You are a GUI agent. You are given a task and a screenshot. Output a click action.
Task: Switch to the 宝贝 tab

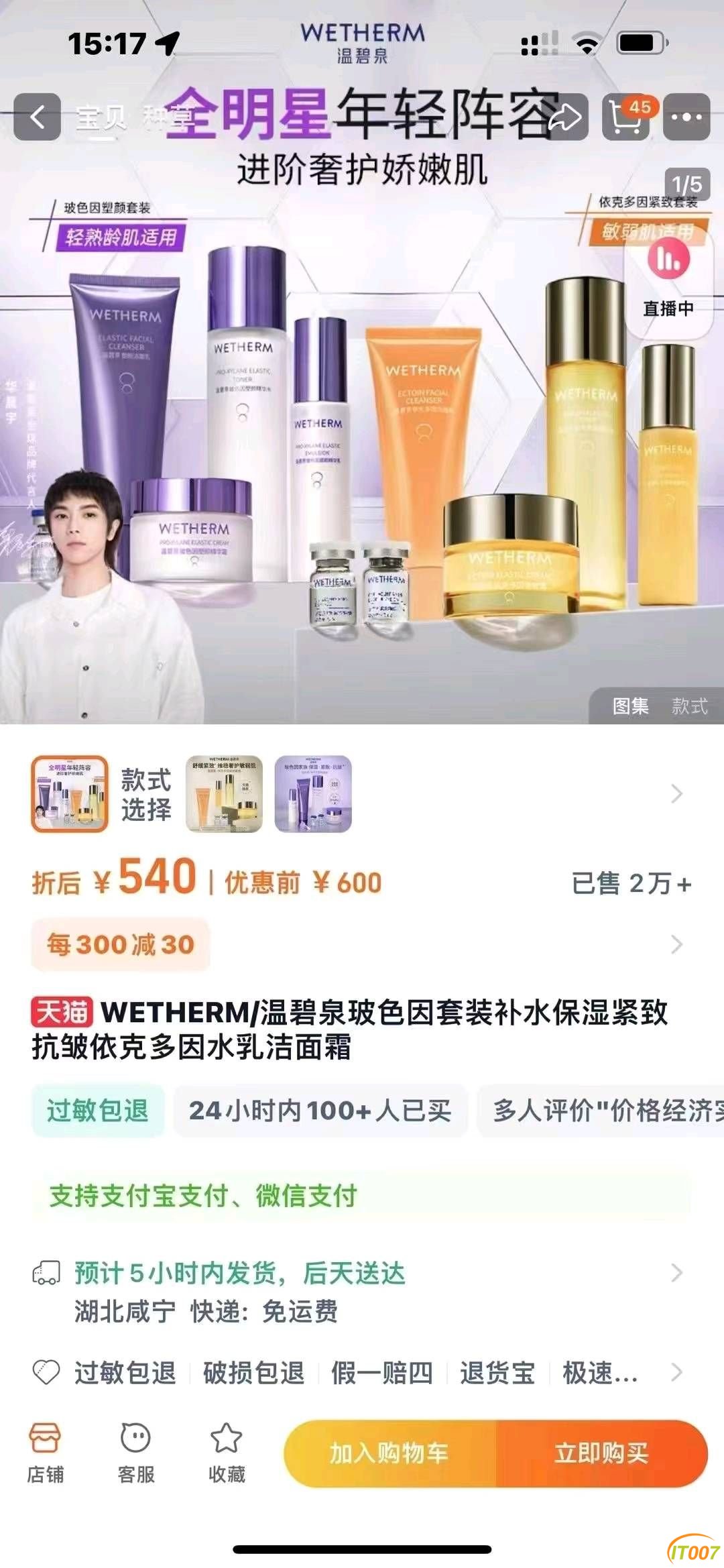pyautogui.click(x=101, y=119)
